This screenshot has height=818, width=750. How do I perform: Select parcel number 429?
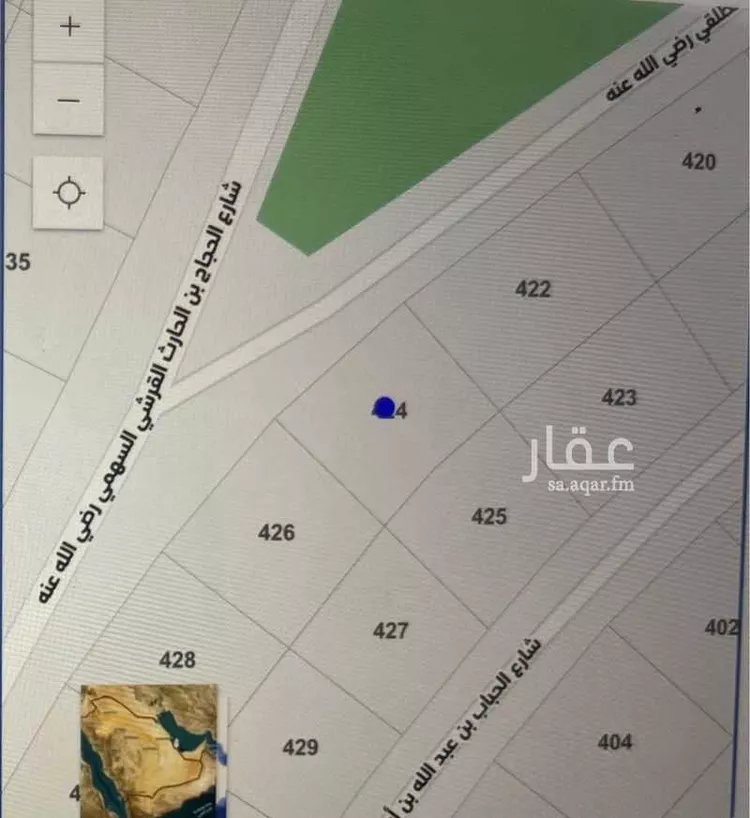click(302, 745)
